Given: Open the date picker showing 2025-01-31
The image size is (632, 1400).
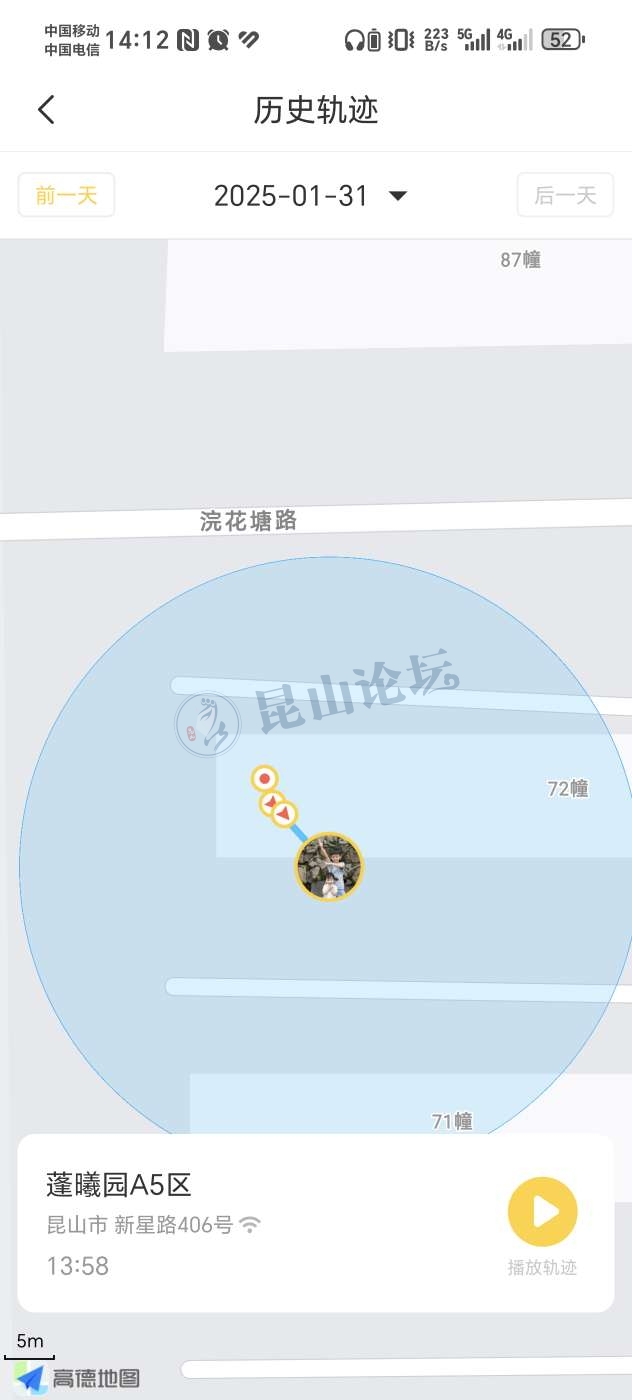Looking at the screenshot, I should pos(310,196).
